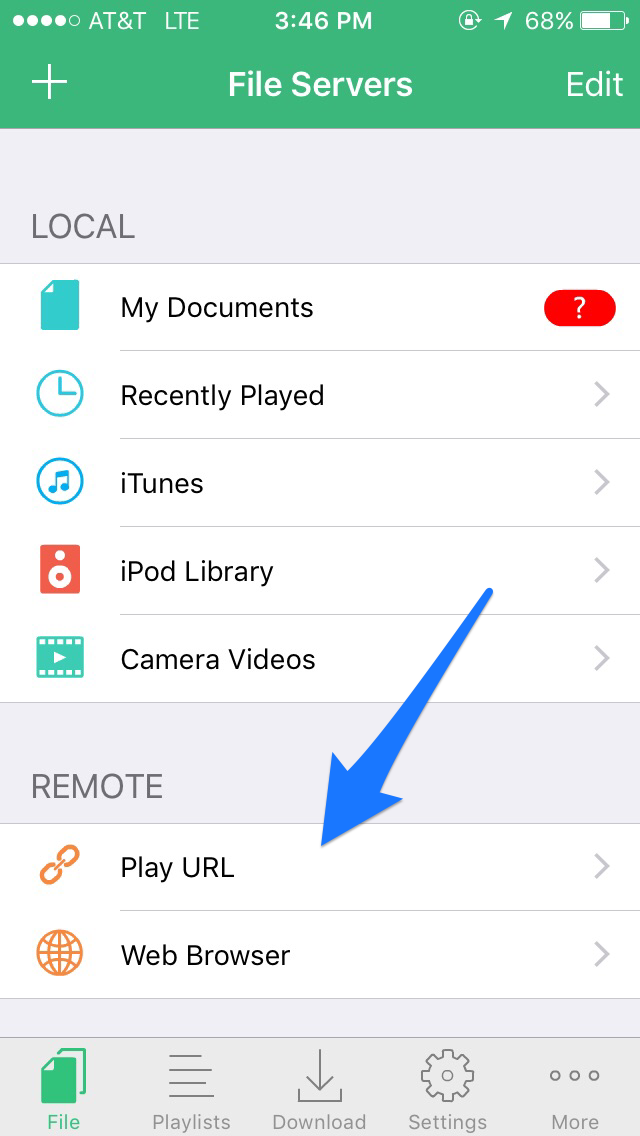Open My Documents
The height and width of the screenshot is (1136, 640).
point(320,307)
